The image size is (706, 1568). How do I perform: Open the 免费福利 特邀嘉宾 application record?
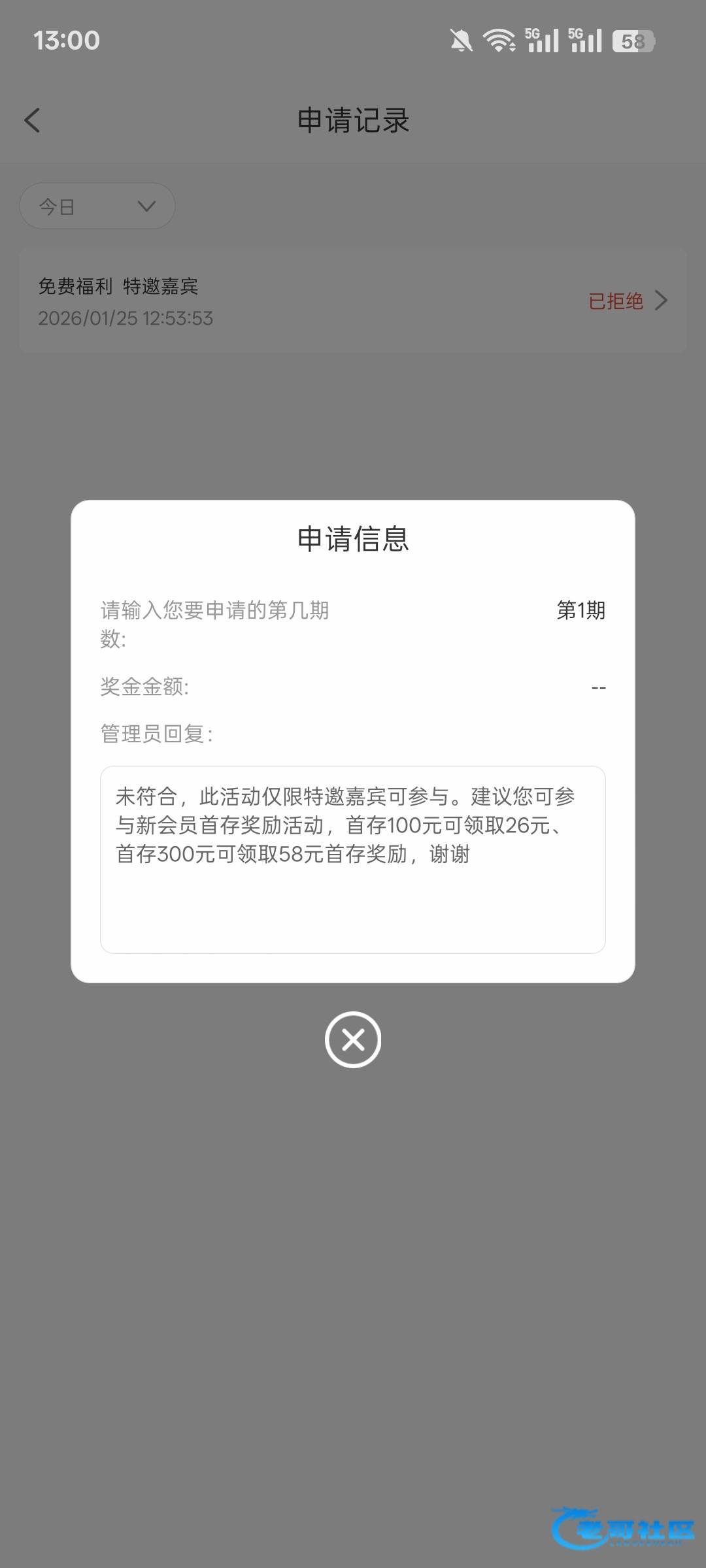(353, 301)
